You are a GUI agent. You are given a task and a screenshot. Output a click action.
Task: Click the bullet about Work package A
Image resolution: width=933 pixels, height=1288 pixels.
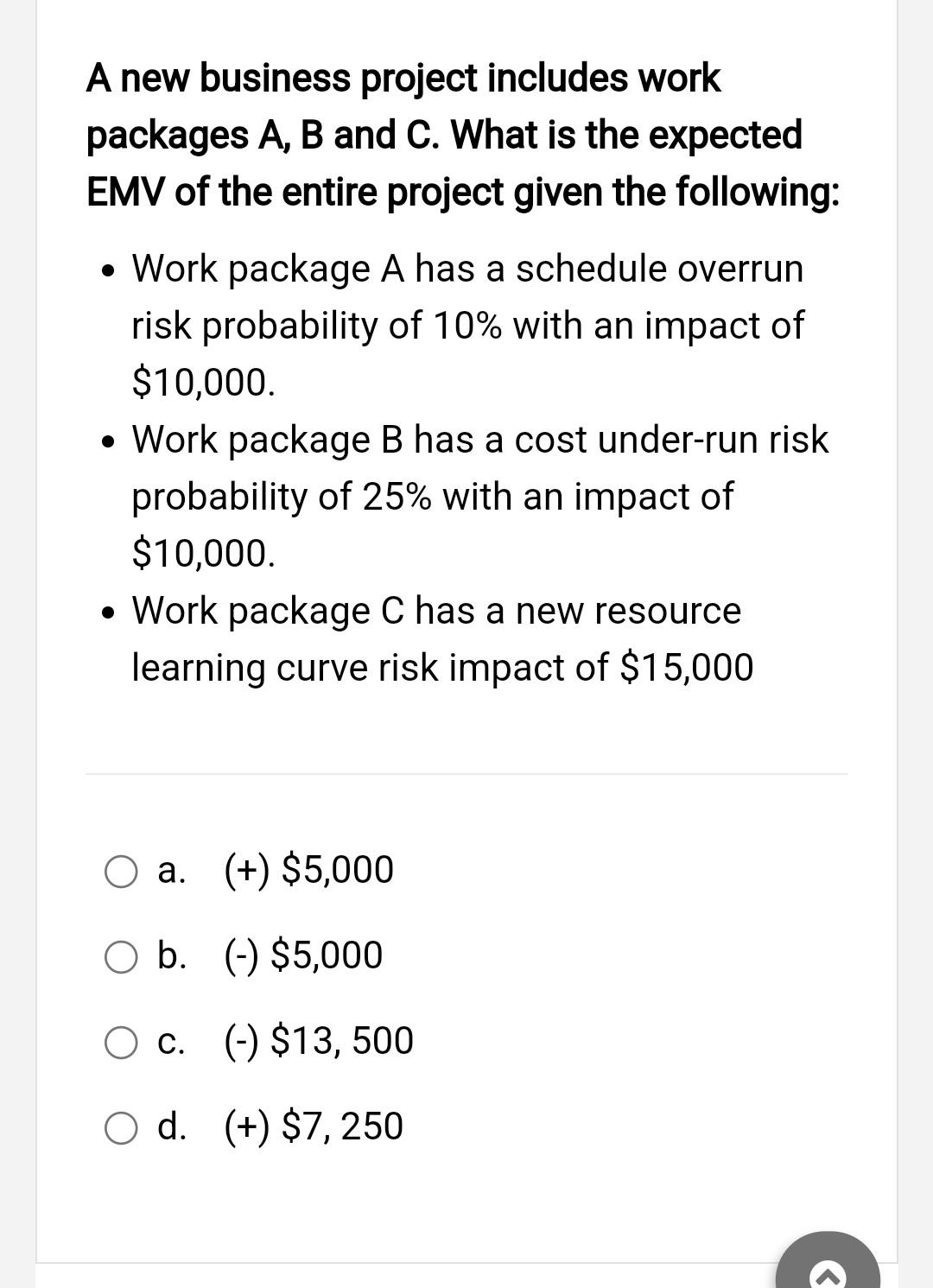pos(466,325)
